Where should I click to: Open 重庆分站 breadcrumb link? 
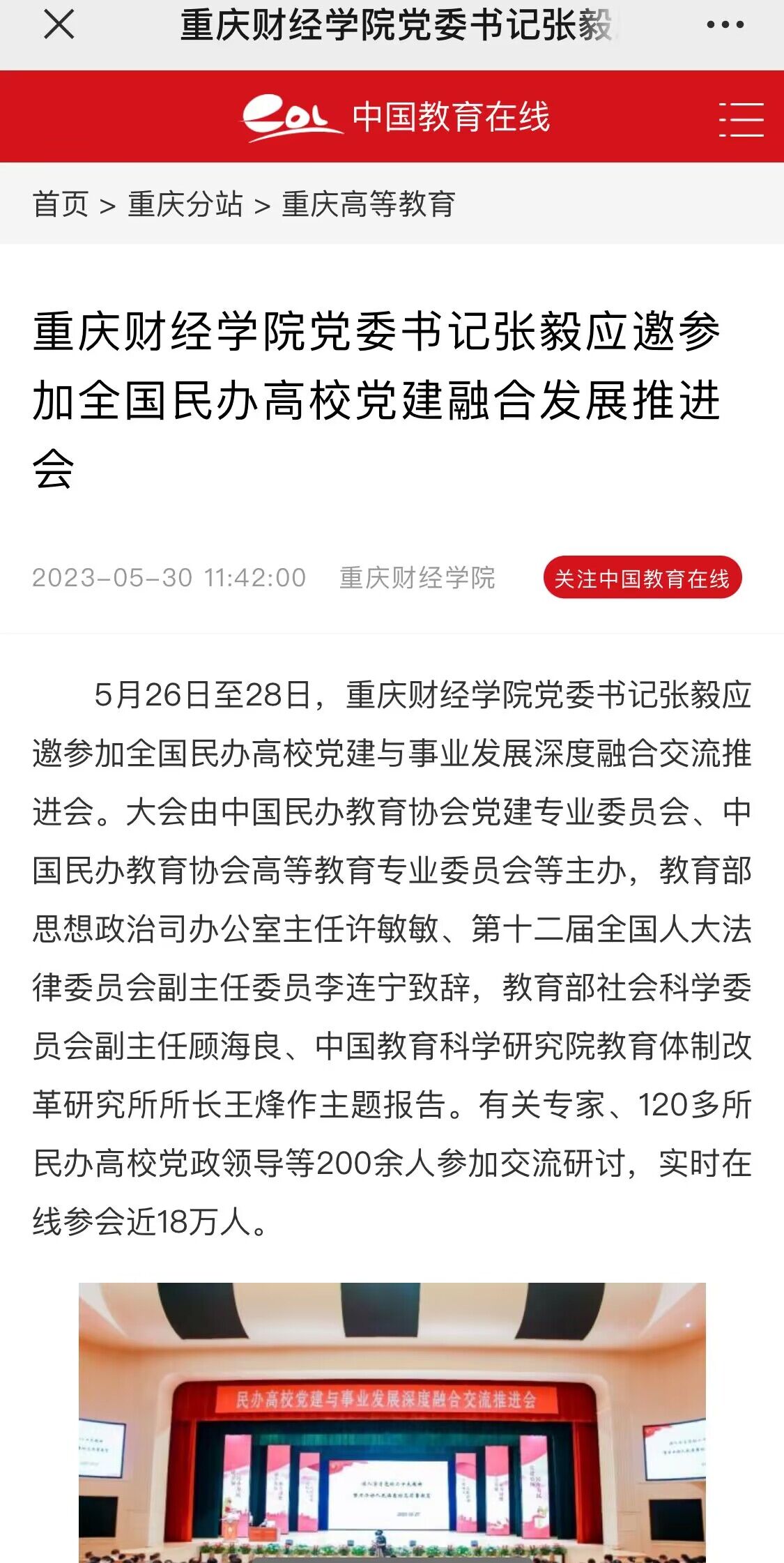point(185,204)
